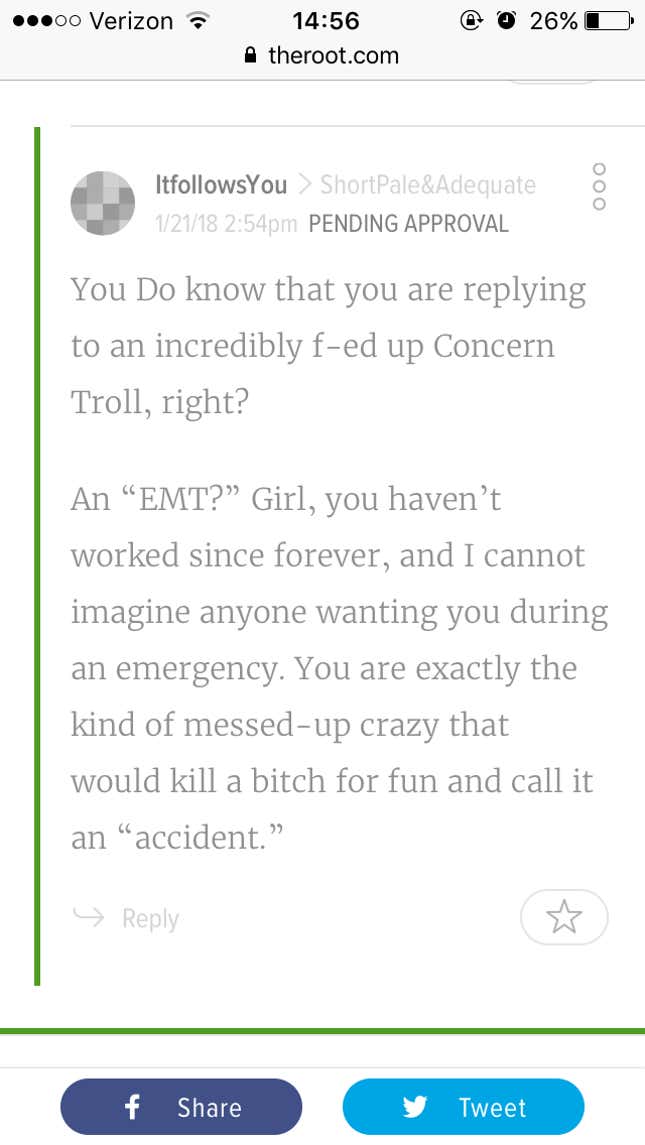Tap the theroot.com address bar
The height and width of the screenshot is (1145, 645).
pos(322,55)
